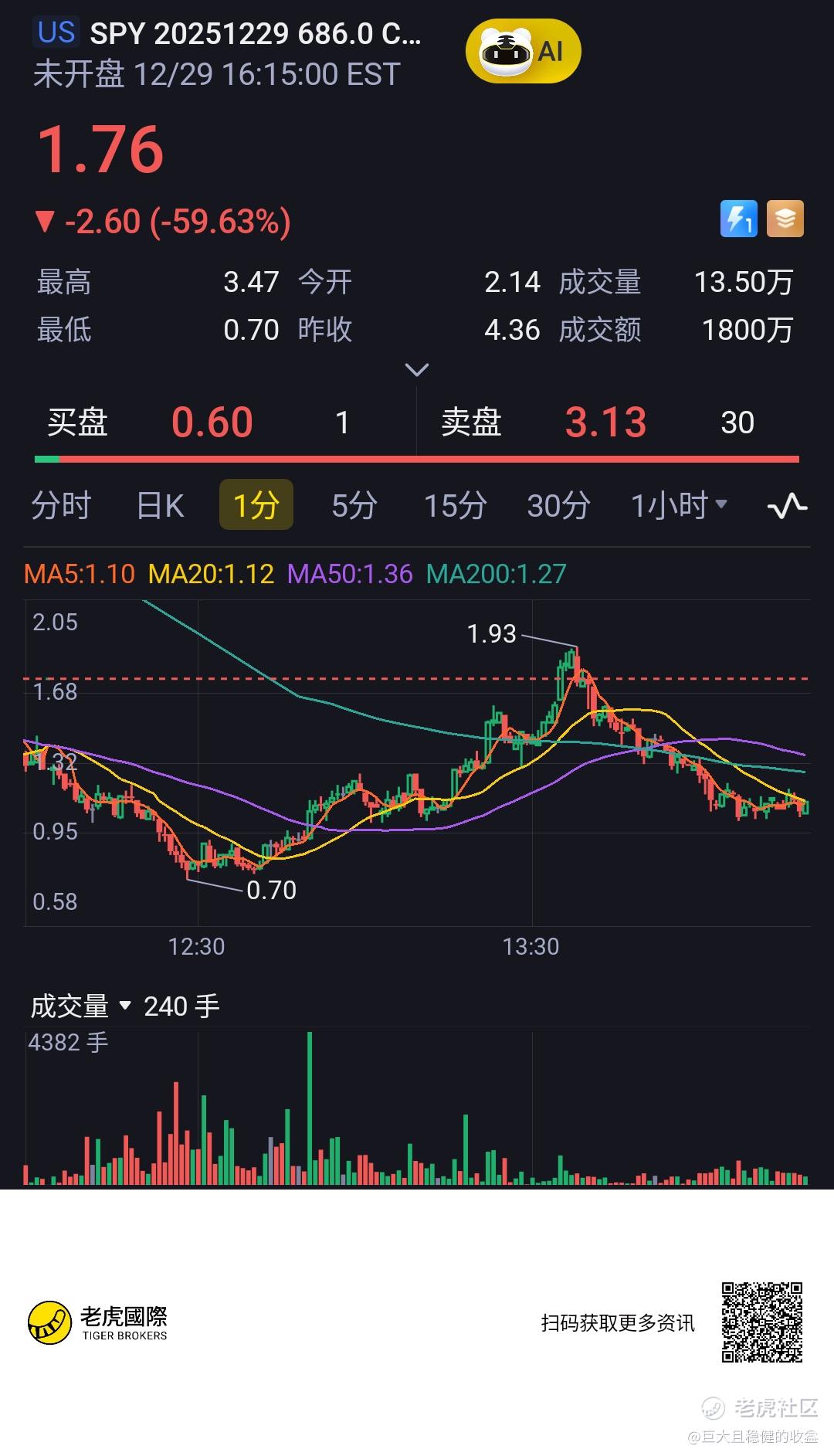Select the 5分 chart interval
This screenshot has width=834, height=1456.
(x=354, y=506)
